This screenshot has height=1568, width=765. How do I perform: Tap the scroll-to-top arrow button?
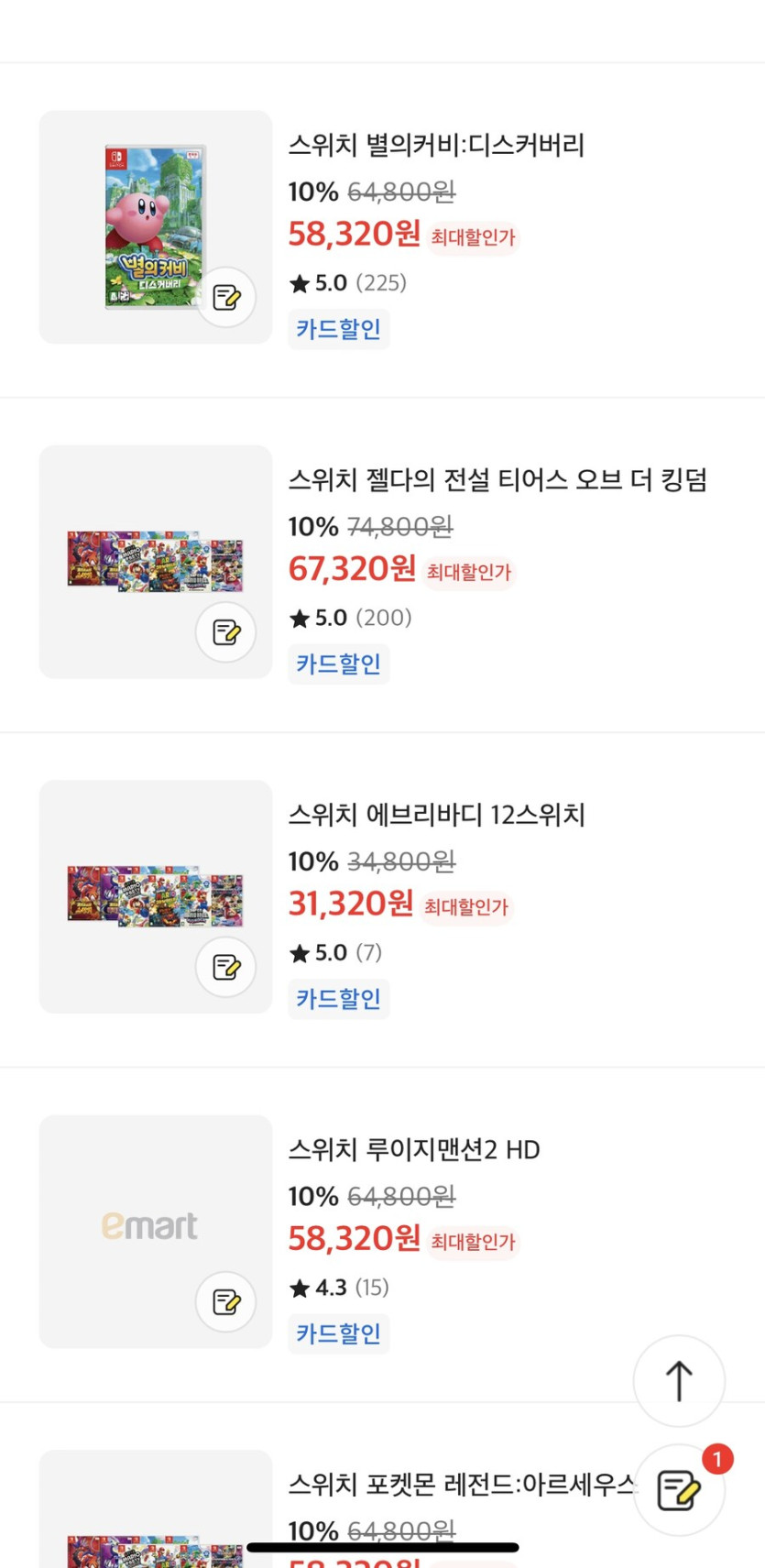pyautogui.click(x=679, y=1381)
